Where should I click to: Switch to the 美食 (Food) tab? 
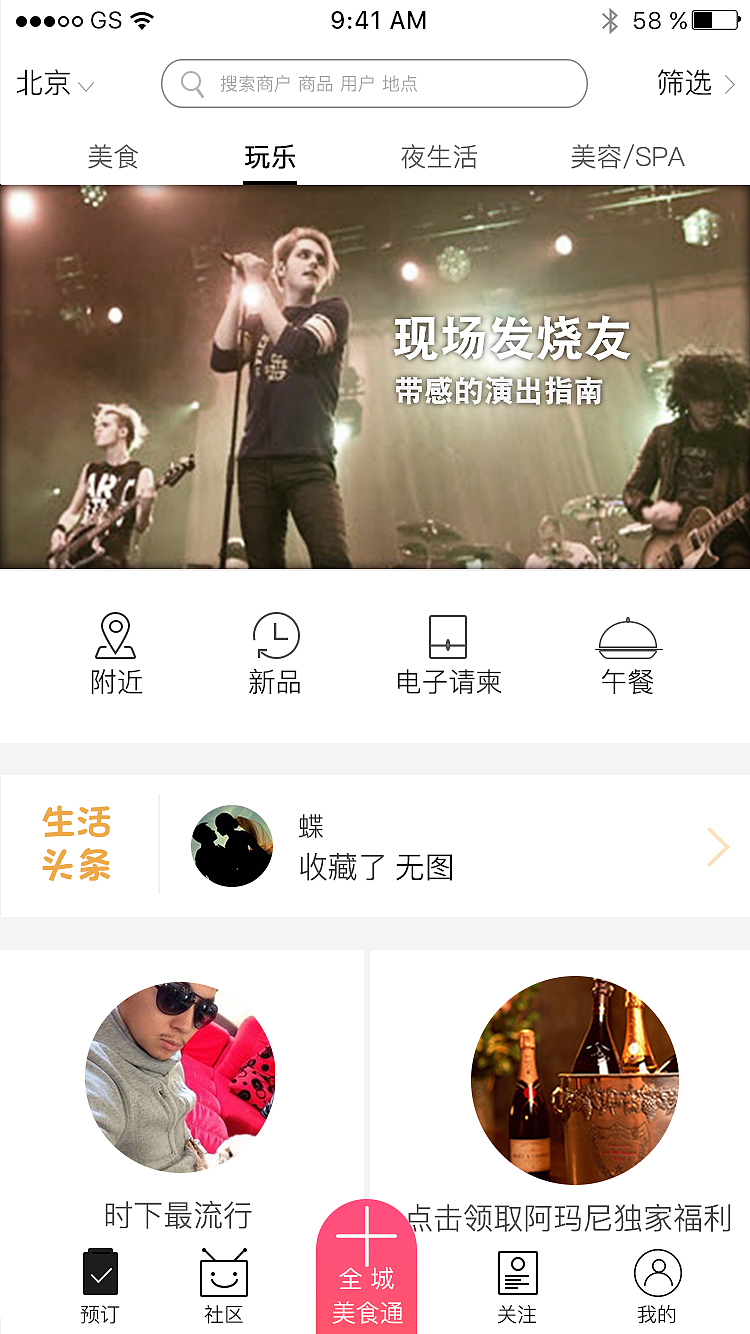click(x=114, y=156)
